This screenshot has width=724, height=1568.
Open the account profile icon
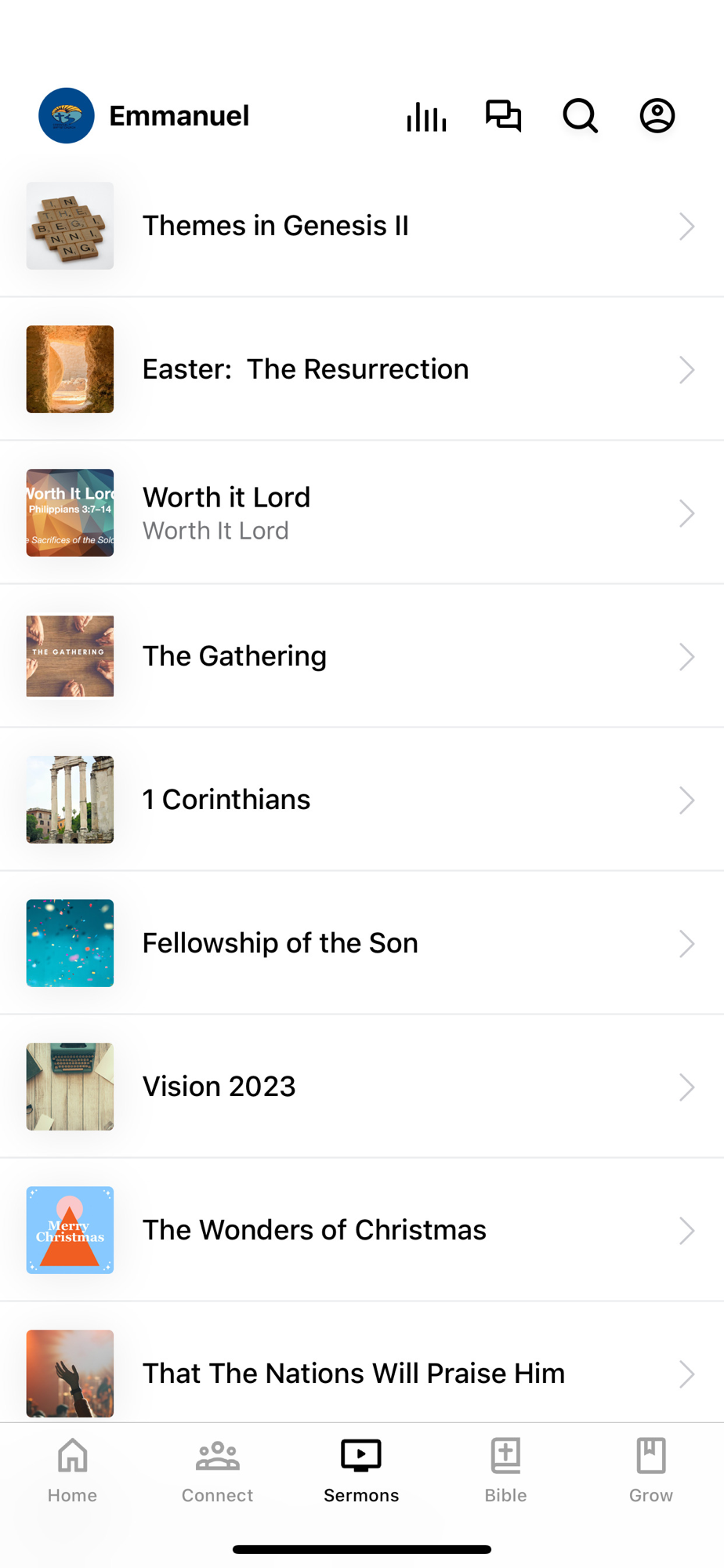tap(657, 116)
